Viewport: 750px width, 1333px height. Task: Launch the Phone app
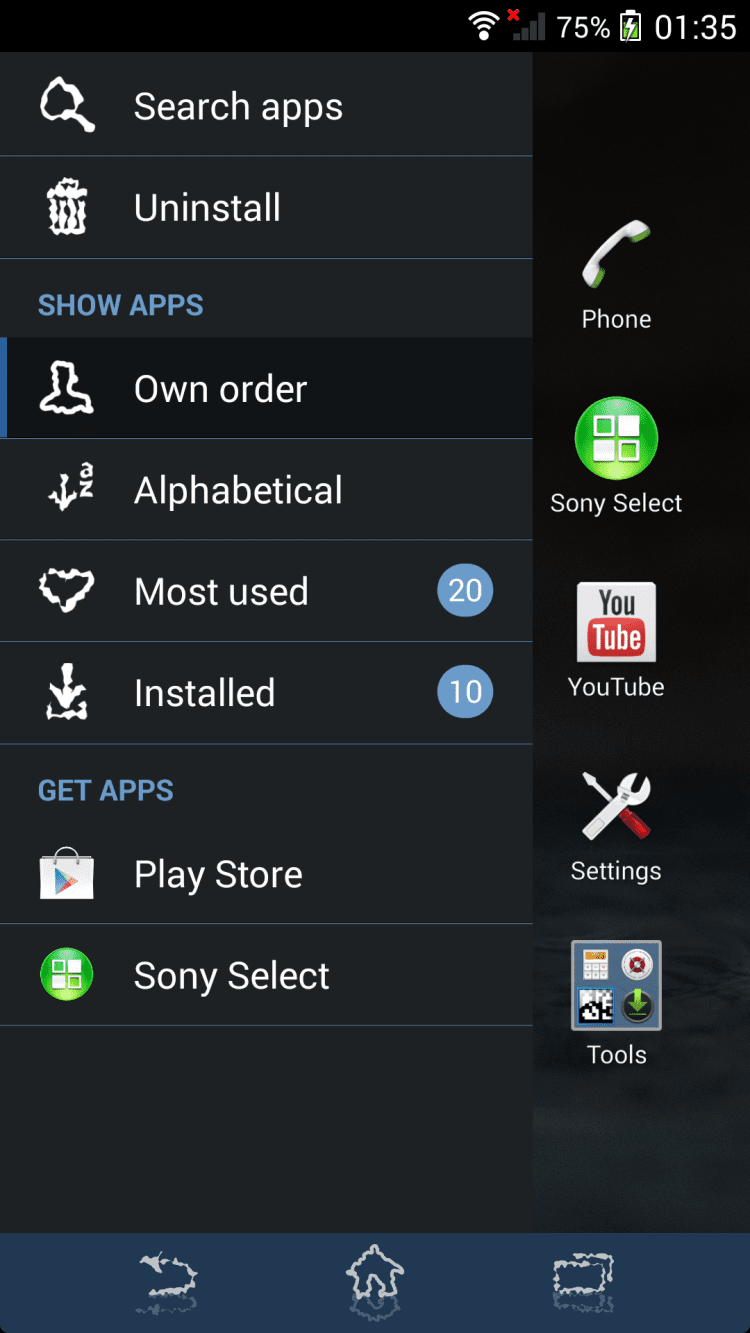pyautogui.click(x=616, y=272)
